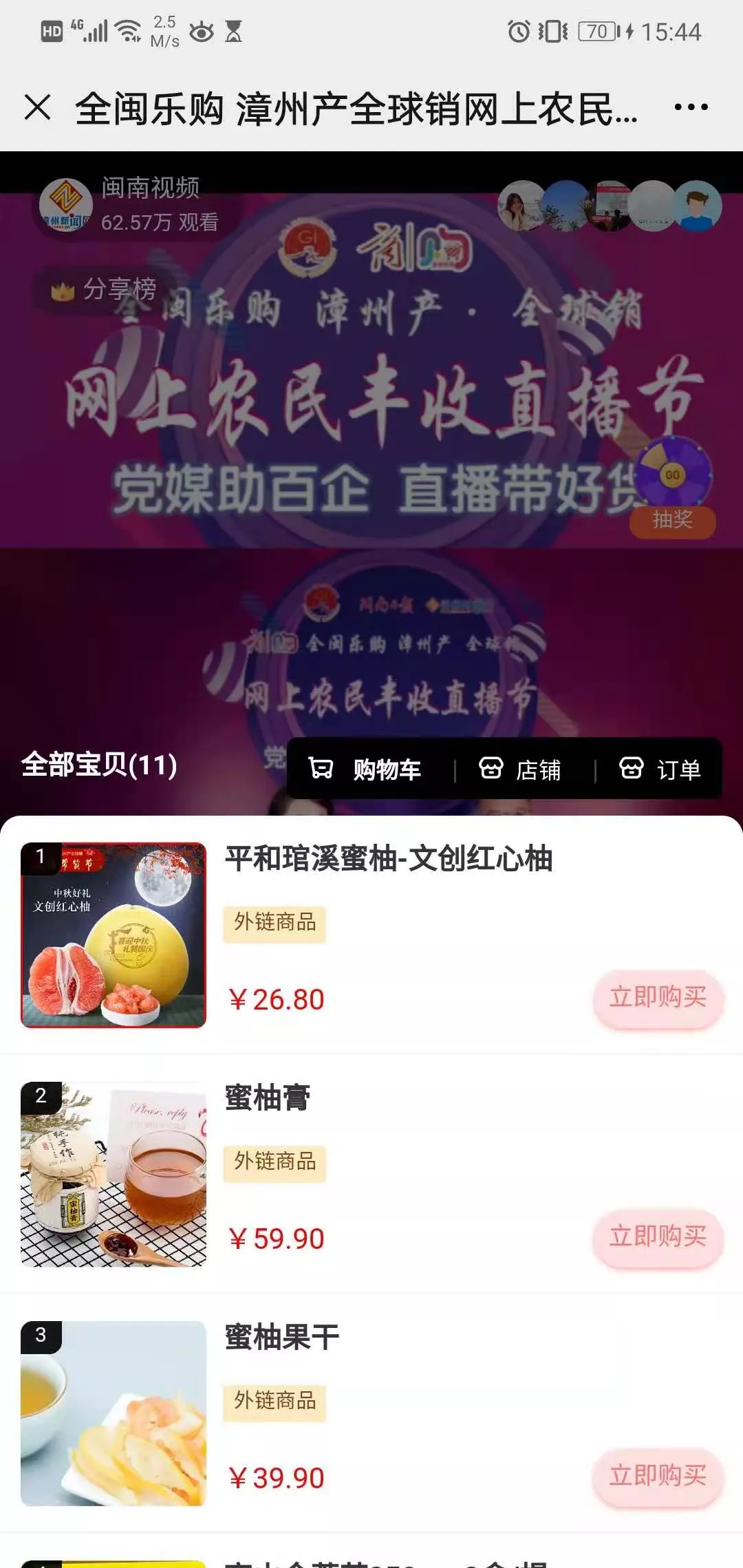The width and height of the screenshot is (743, 1568).
Task: View orders via the 订单 icon
Action: pyautogui.click(x=658, y=769)
